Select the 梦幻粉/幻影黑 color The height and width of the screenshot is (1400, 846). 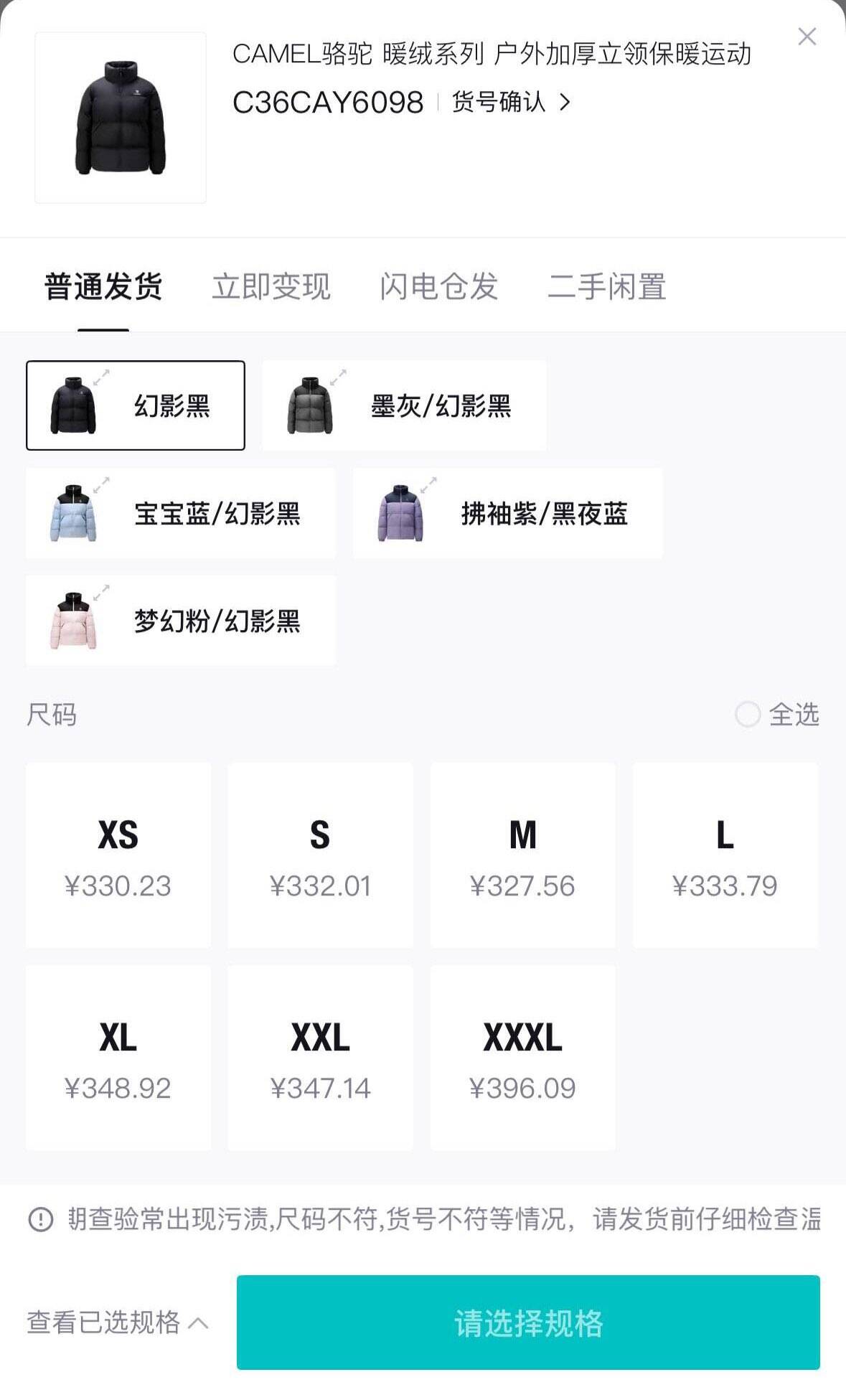coord(180,620)
